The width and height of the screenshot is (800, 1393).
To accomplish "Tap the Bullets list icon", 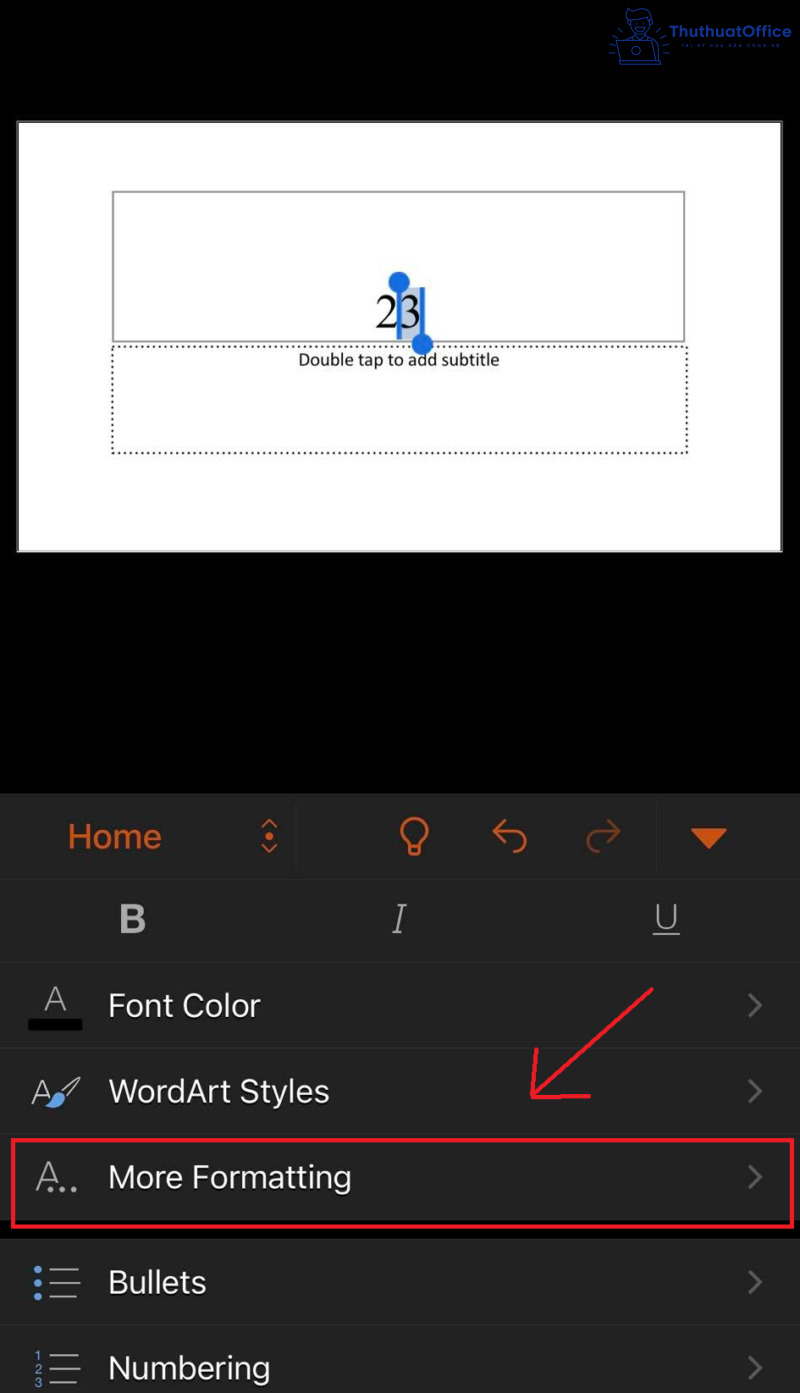I will (x=57, y=1281).
